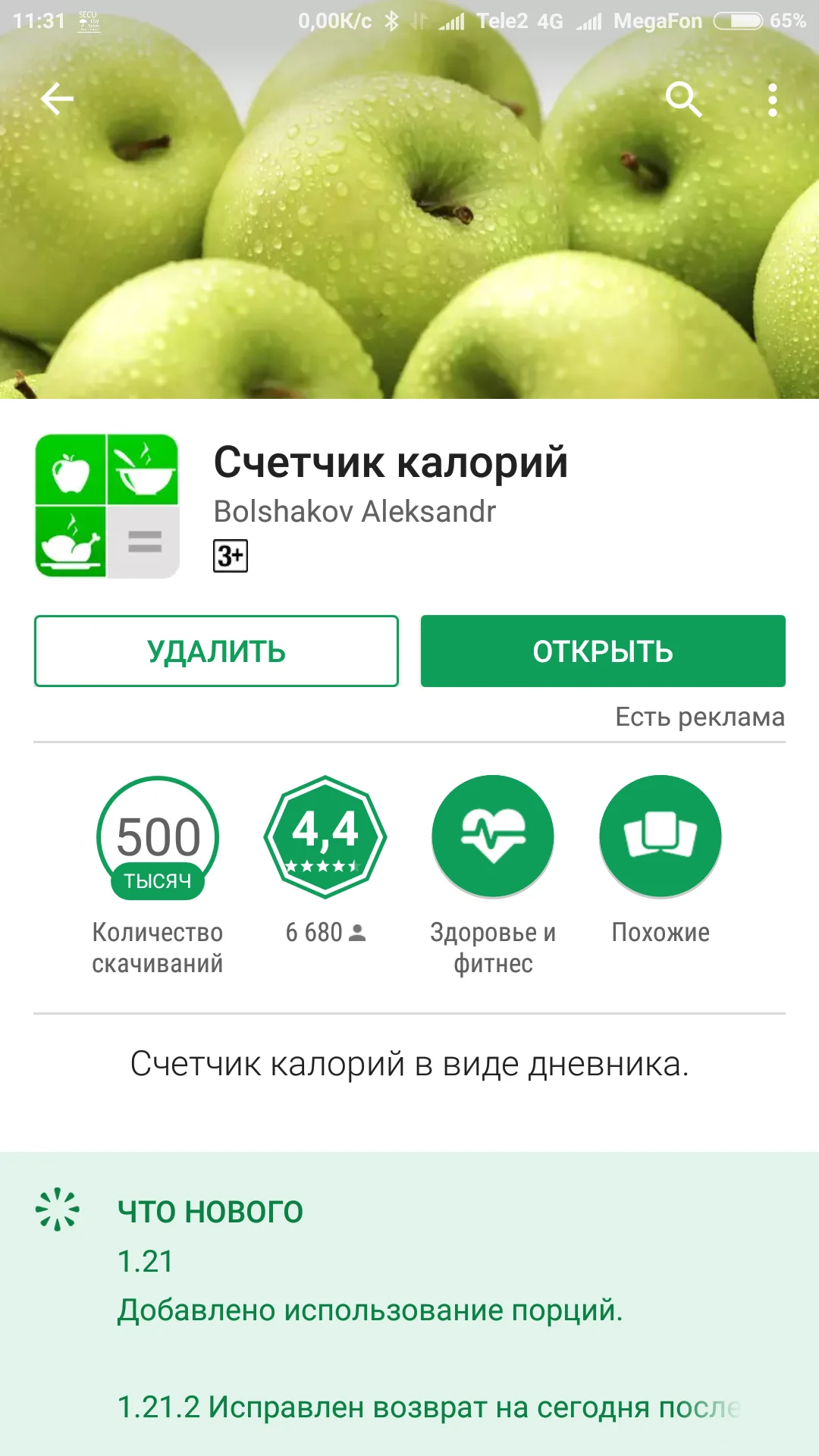Open the overflow menu
Screen dimensions: 819x1456
[773, 99]
